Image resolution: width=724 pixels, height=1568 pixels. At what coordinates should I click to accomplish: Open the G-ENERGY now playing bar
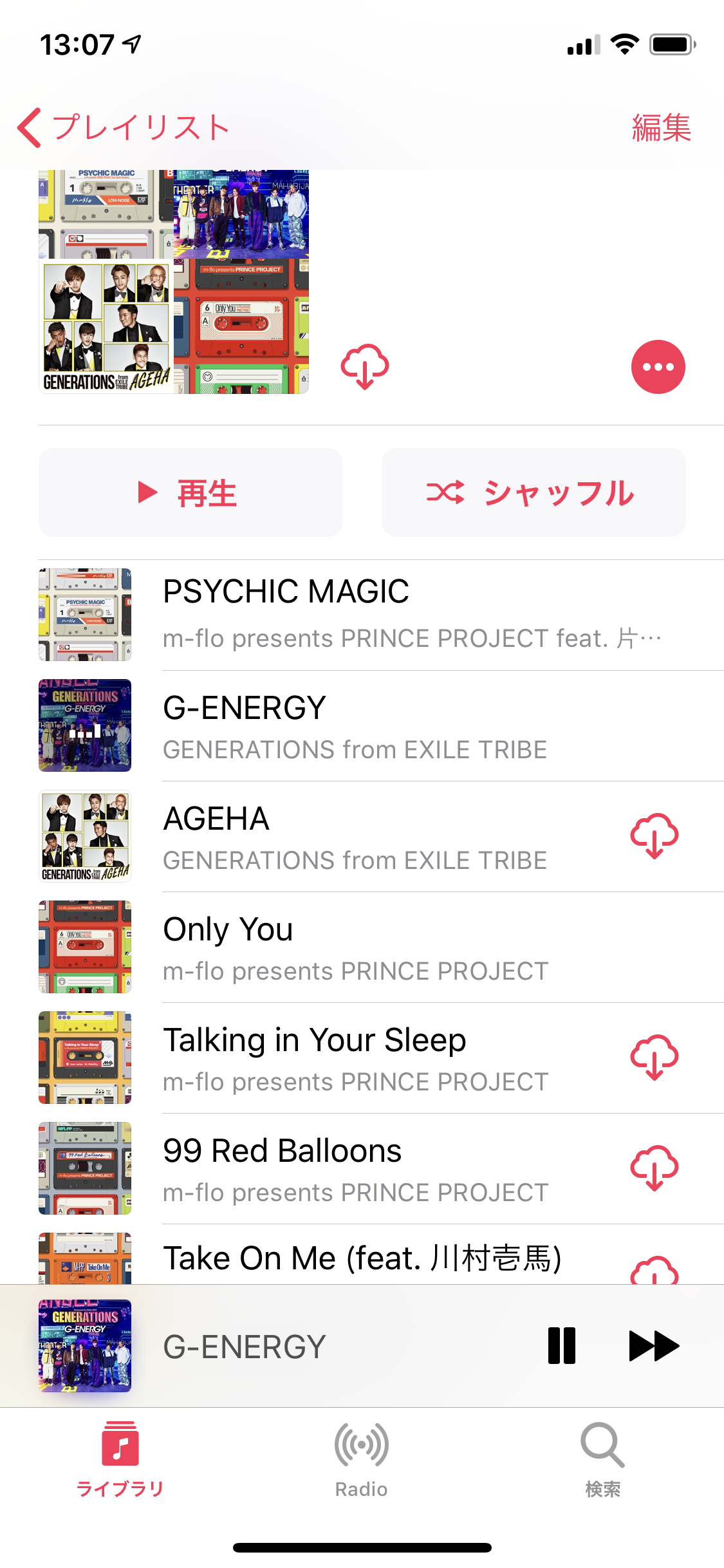(x=290, y=1346)
